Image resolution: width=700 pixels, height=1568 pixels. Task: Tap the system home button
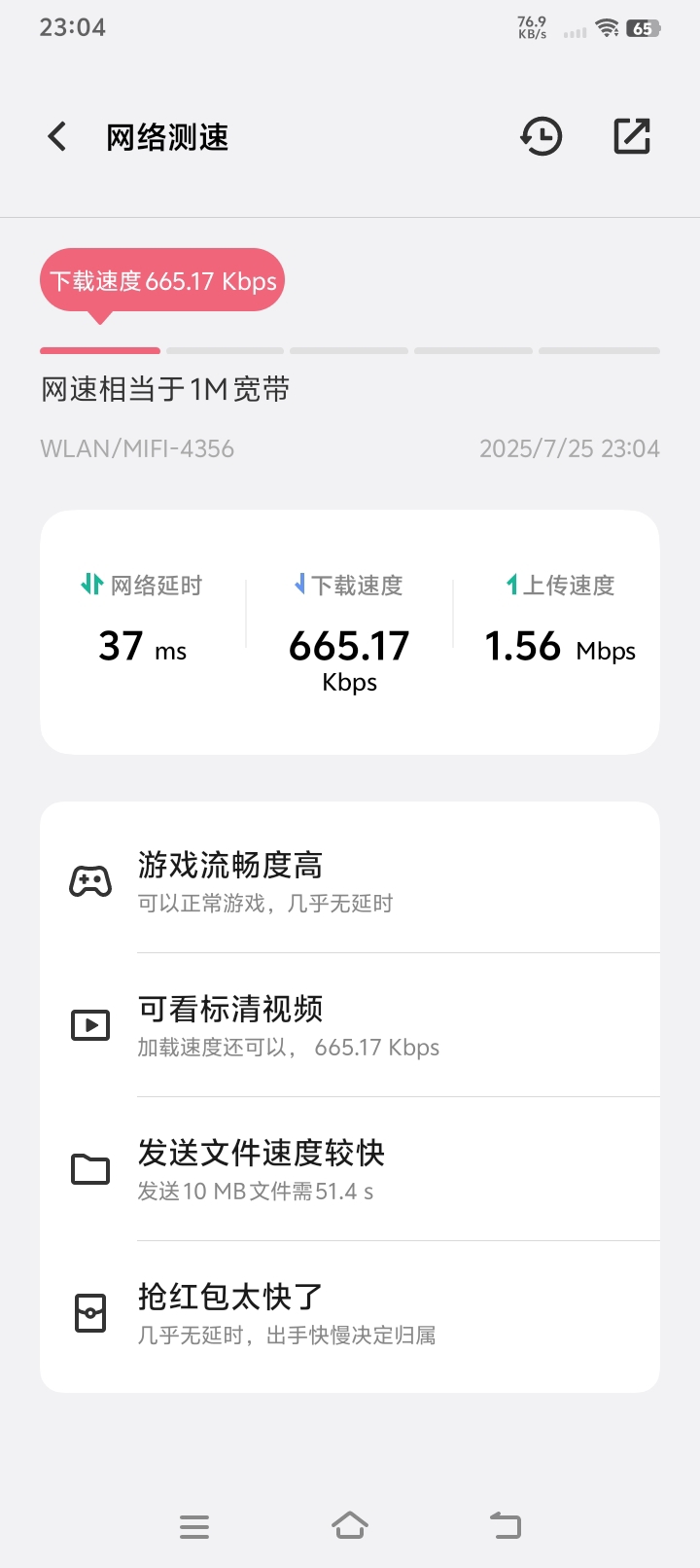[350, 1525]
